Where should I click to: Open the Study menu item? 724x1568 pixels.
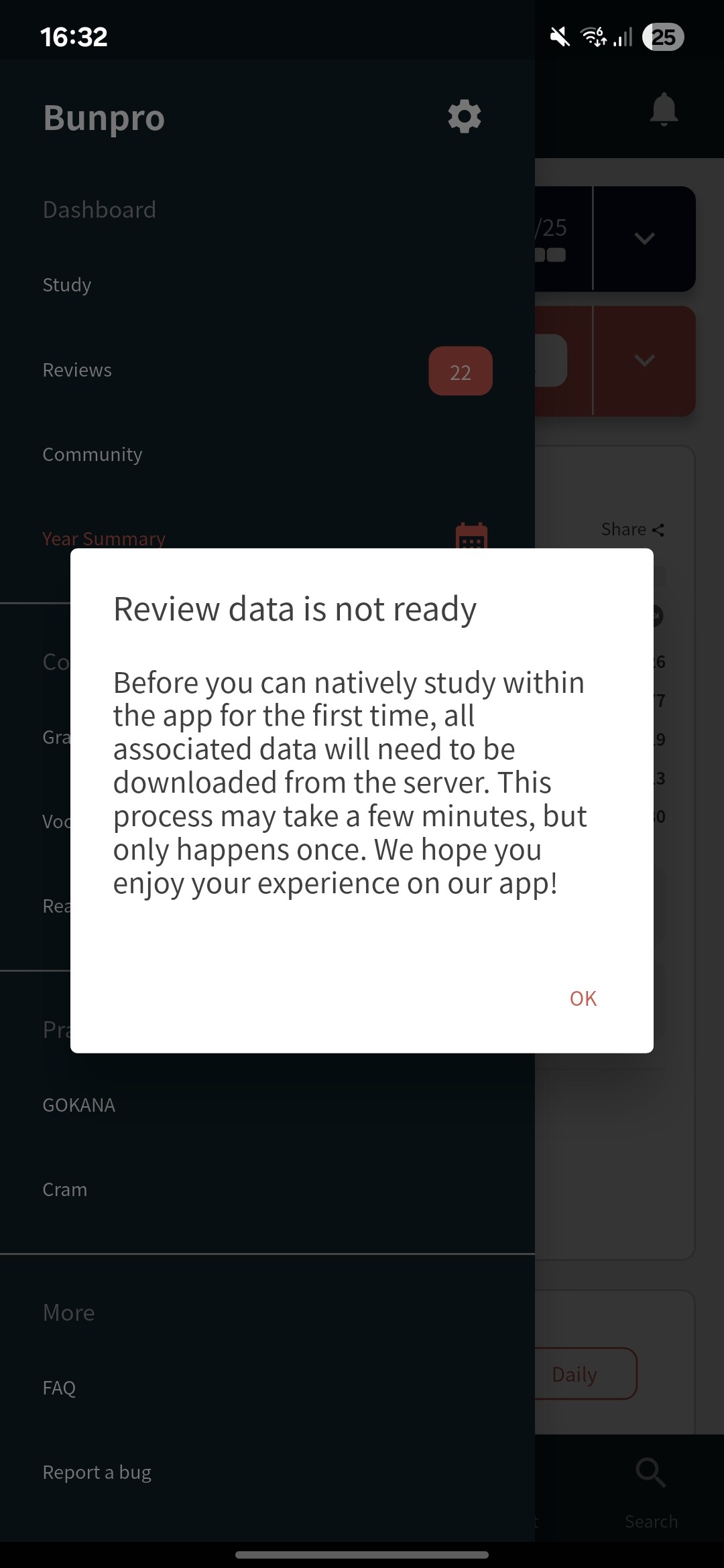(x=67, y=285)
